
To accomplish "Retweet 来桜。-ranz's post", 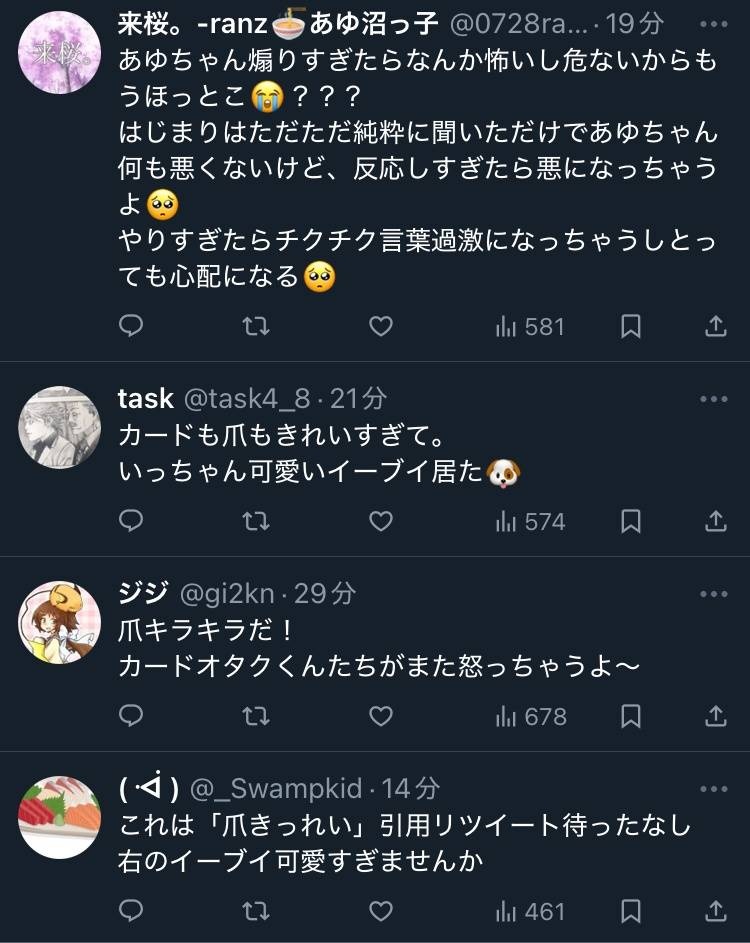I will click(256, 326).
